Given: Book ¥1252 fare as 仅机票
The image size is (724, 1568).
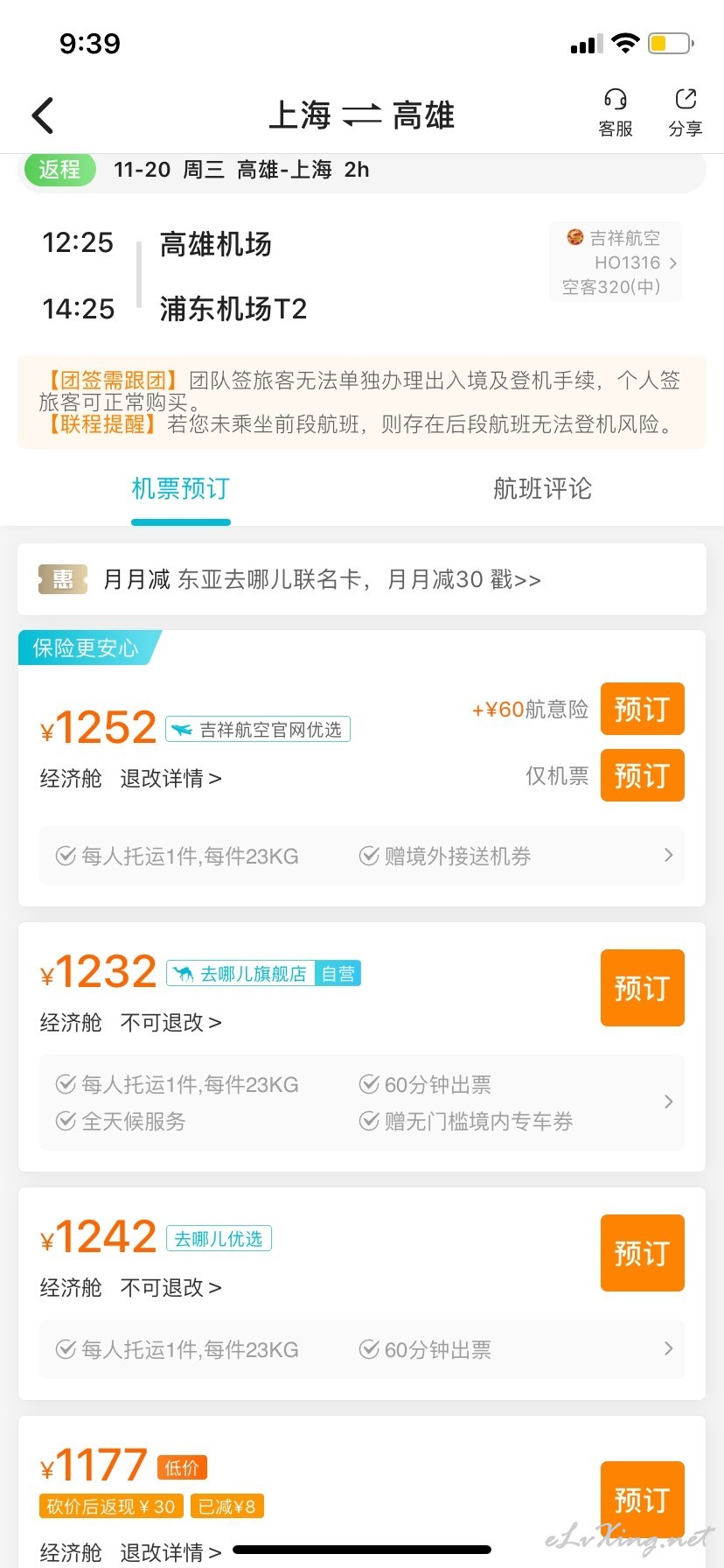Looking at the screenshot, I should (642, 775).
